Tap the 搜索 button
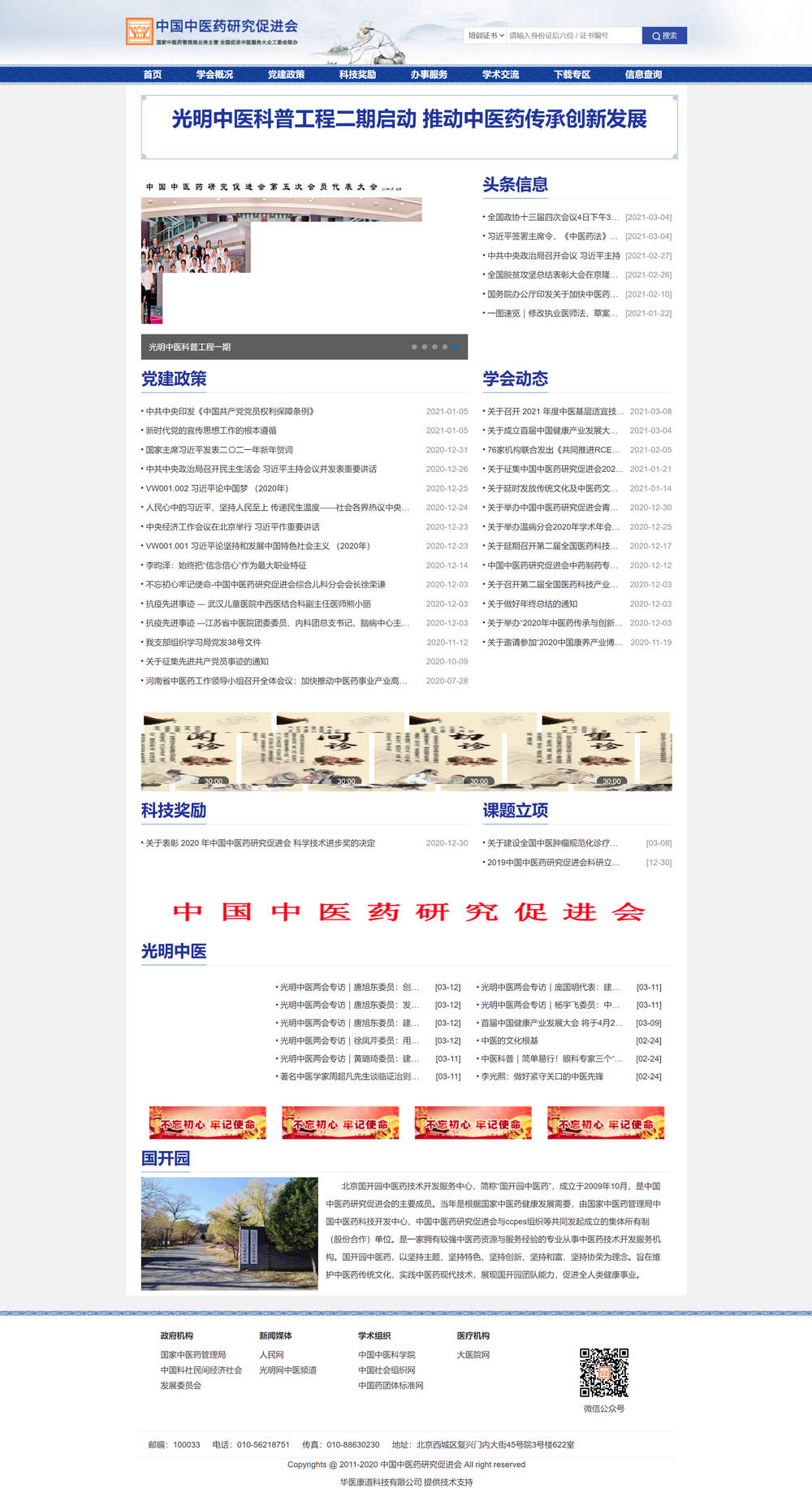The width and height of the screenshot is (812, 1506). tap(664, 36)
